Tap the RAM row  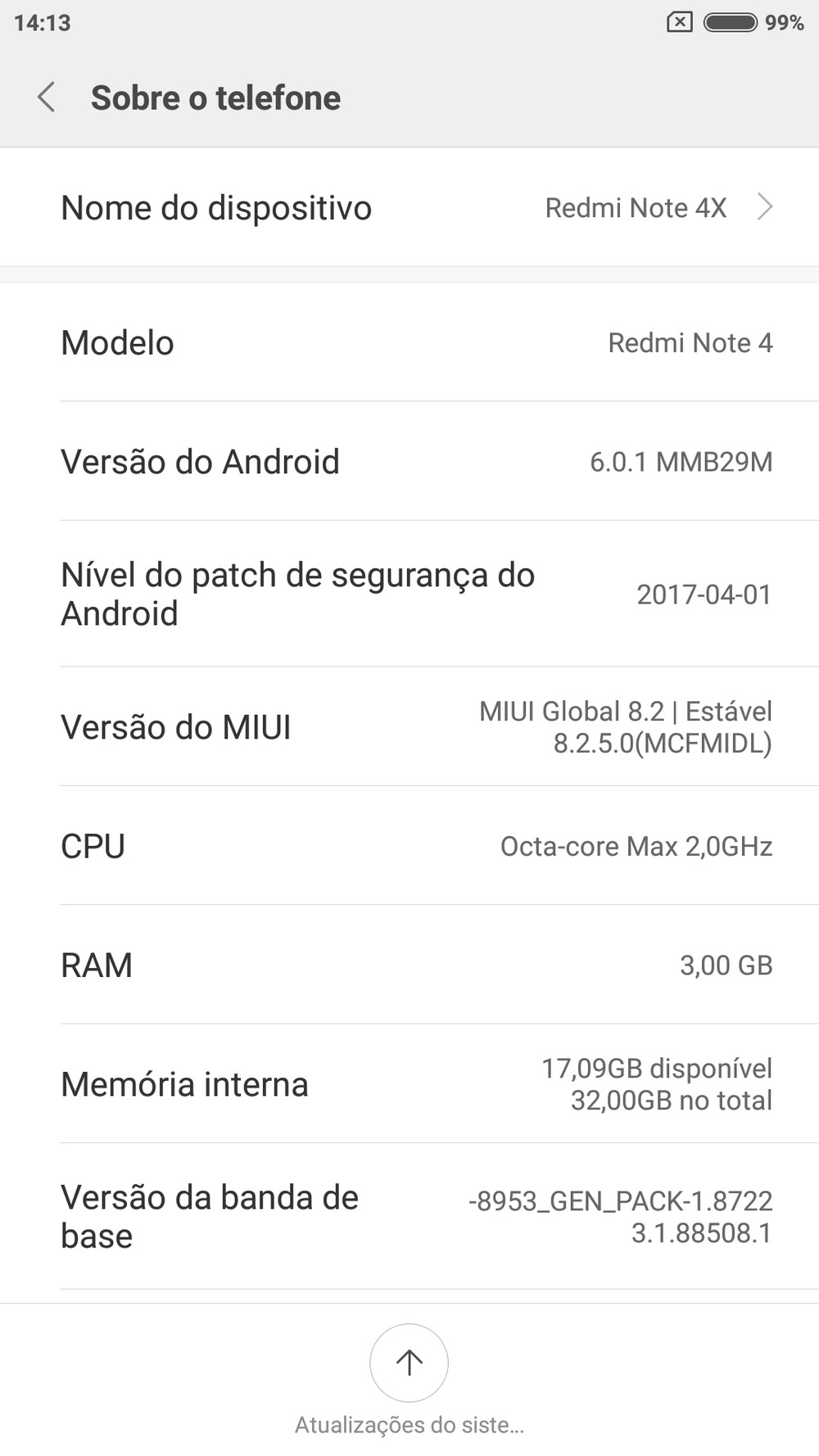pyautogui.click(x=409, y=964)
